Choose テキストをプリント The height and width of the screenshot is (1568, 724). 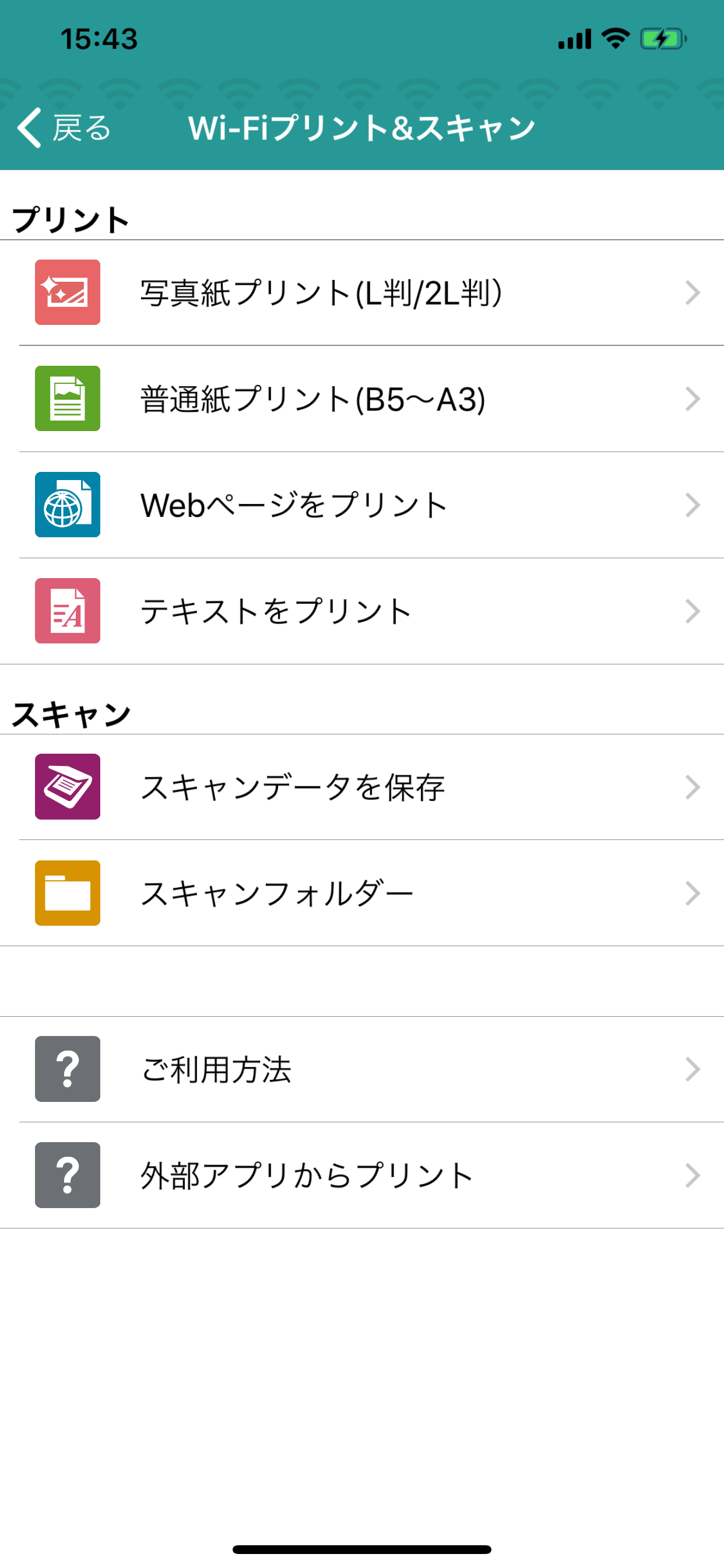pyautogui.click(x=362, y=611)
